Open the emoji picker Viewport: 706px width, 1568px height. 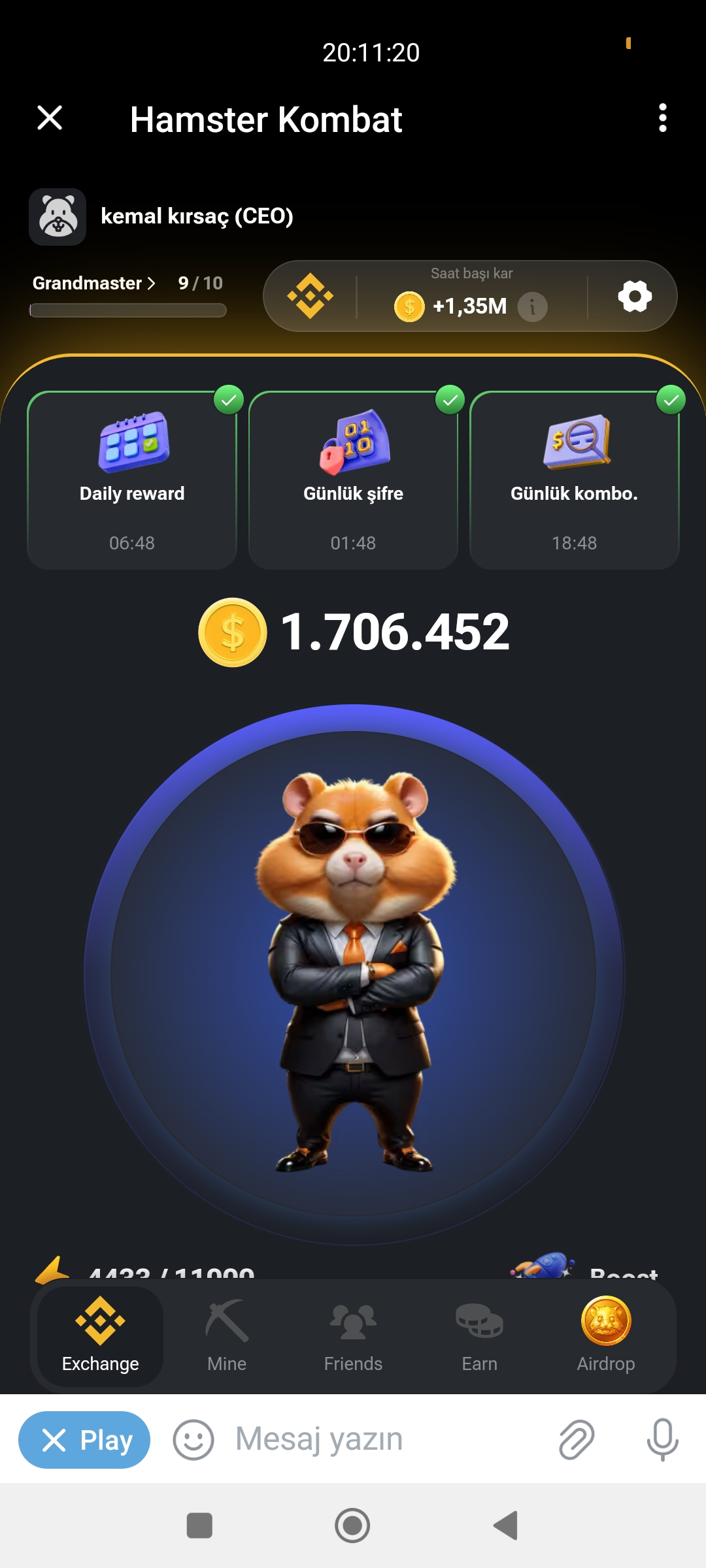[x=193, y=1440]
